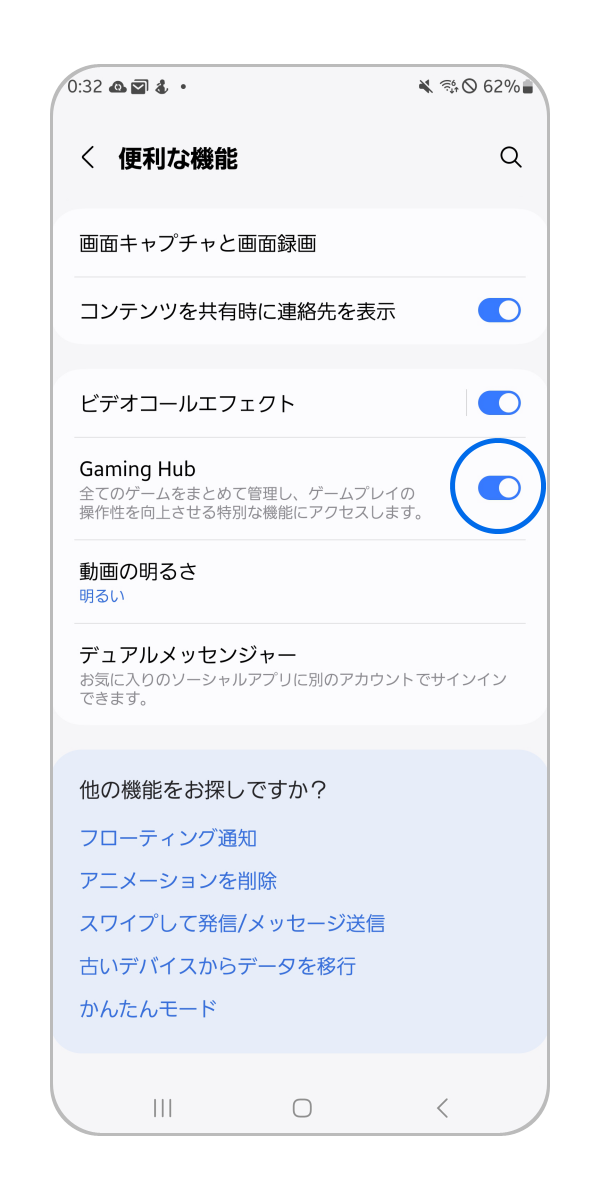Open 画面キャプチャと画面録画 settings
Image resolution: width=600 pixels, height=1200 pixels.
click(198, 244)
